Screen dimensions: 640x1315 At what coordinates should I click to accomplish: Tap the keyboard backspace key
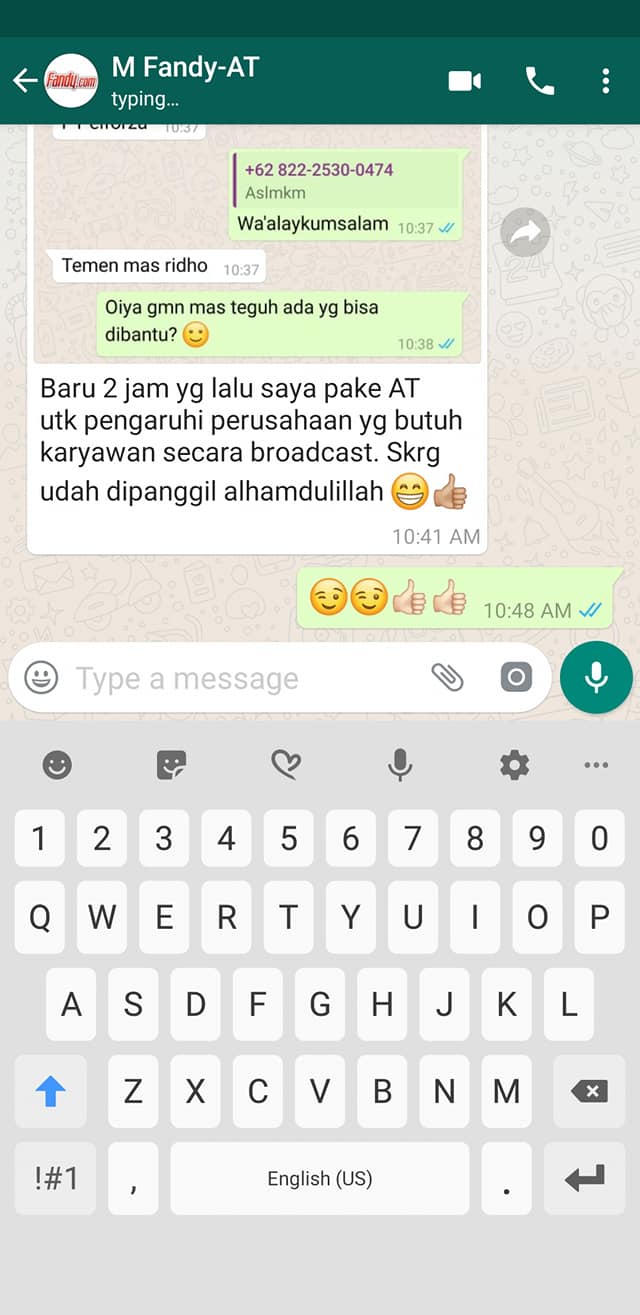(588, 1091)
